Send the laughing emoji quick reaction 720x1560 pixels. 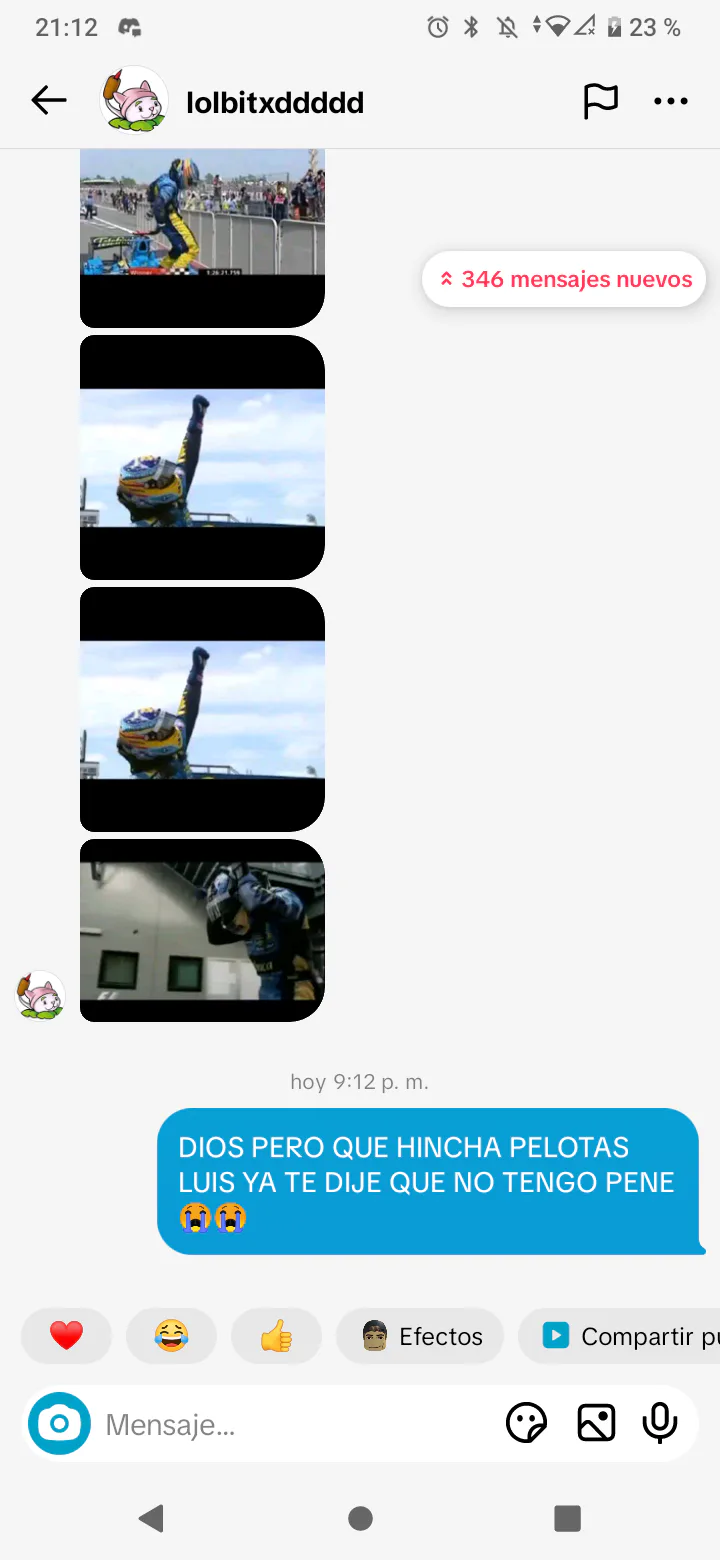tap(171, 1336)
